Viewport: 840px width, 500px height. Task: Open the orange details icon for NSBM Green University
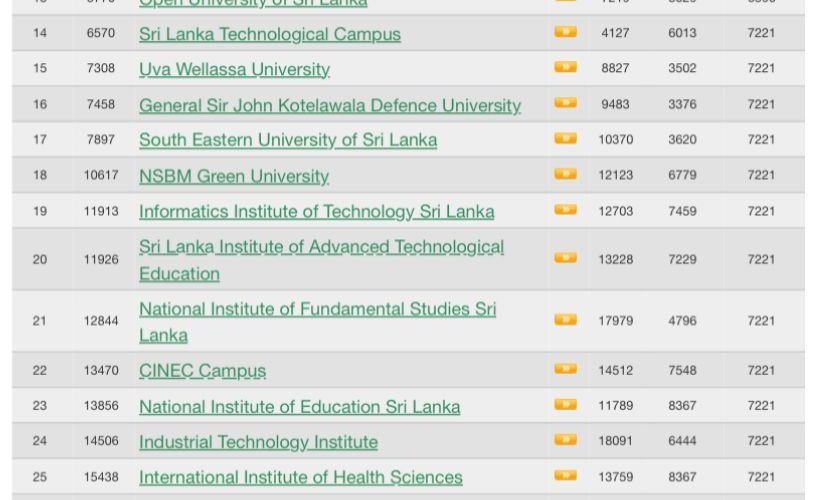tap(565, 174)
